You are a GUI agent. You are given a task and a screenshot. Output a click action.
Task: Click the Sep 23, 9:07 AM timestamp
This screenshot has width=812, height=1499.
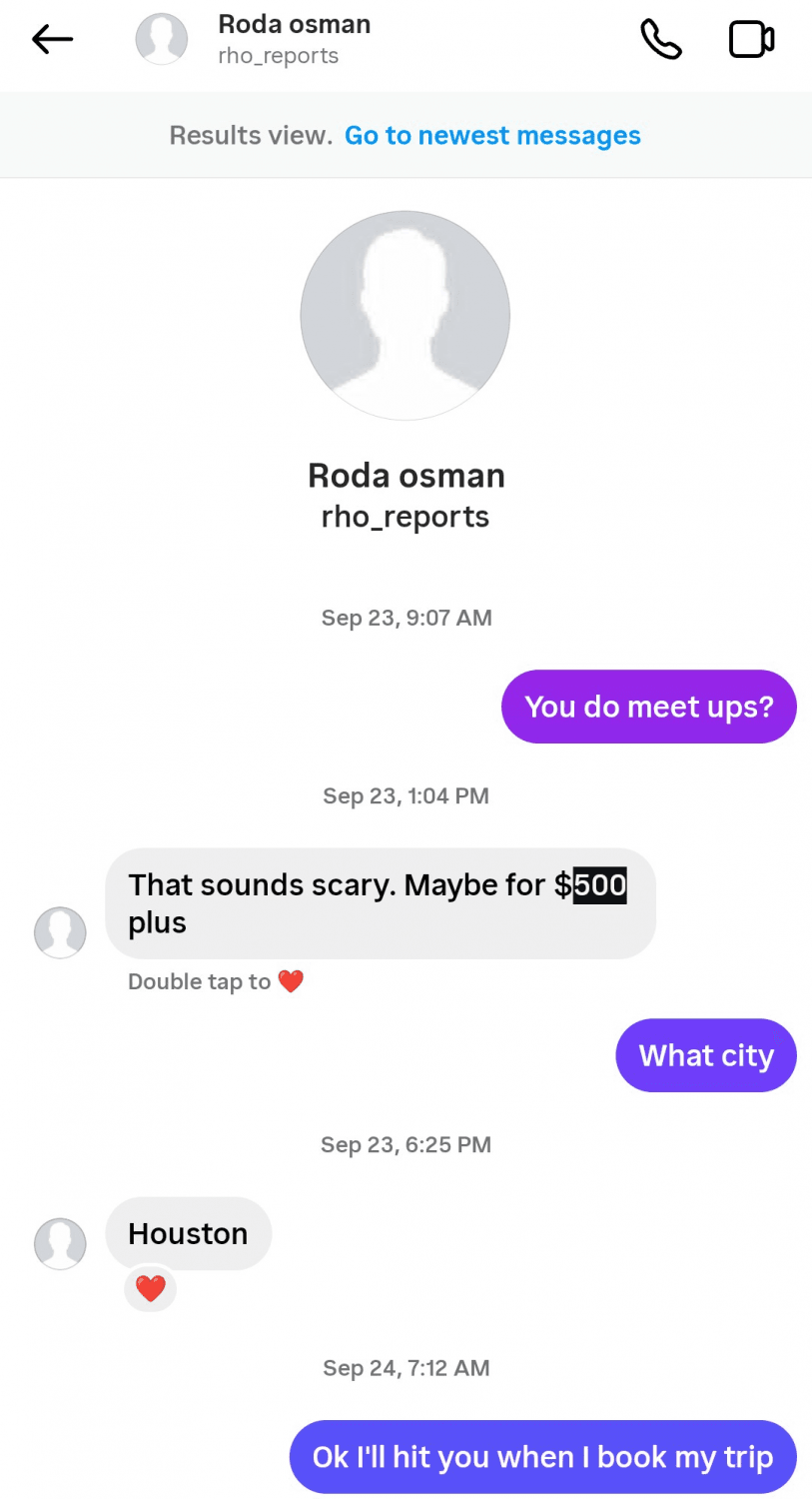tap(406, 618)
